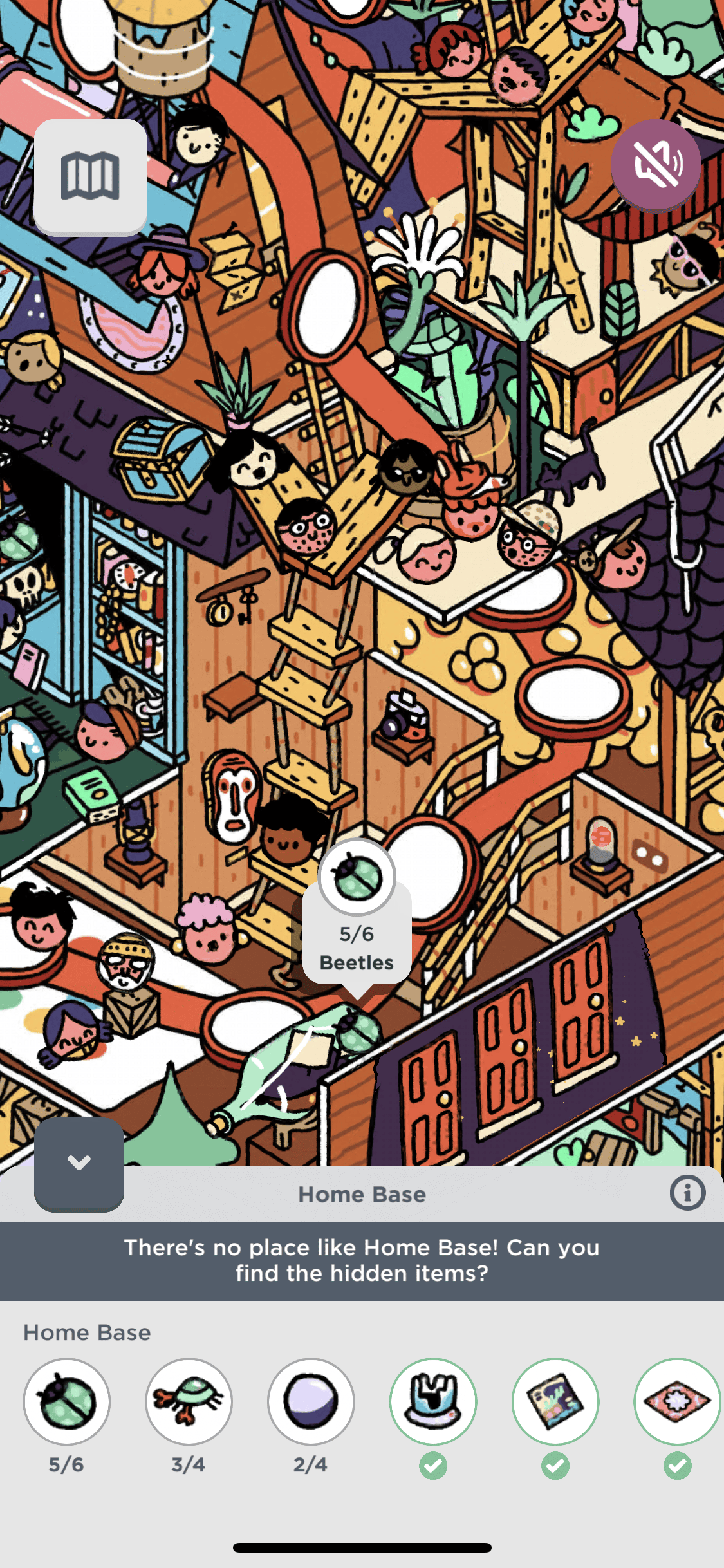The height and width of the screenshot is (1568, 724).
Task: Open the map view
Action: pos(90,176)
